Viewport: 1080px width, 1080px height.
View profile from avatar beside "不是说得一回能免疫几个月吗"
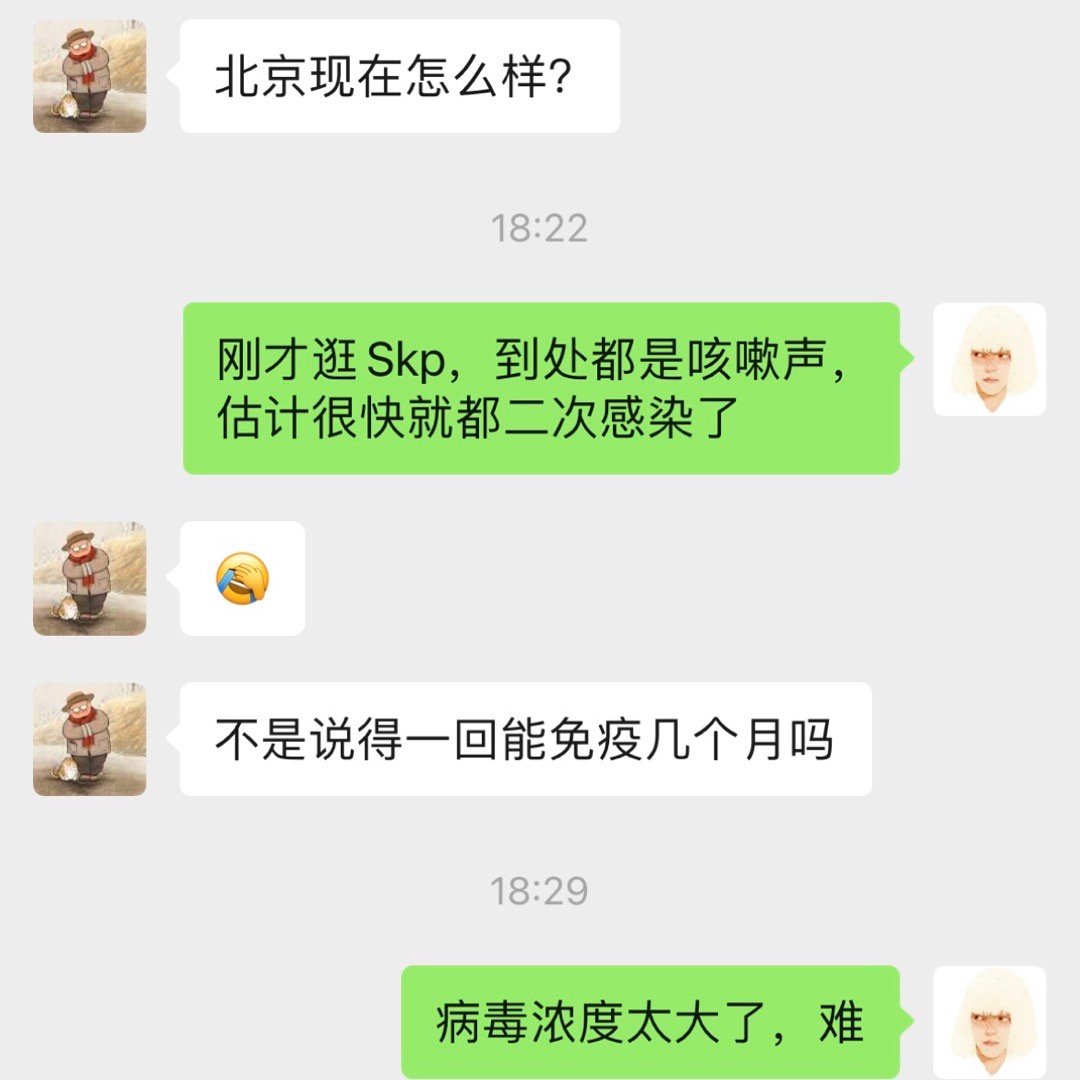(x=90, y=740)
